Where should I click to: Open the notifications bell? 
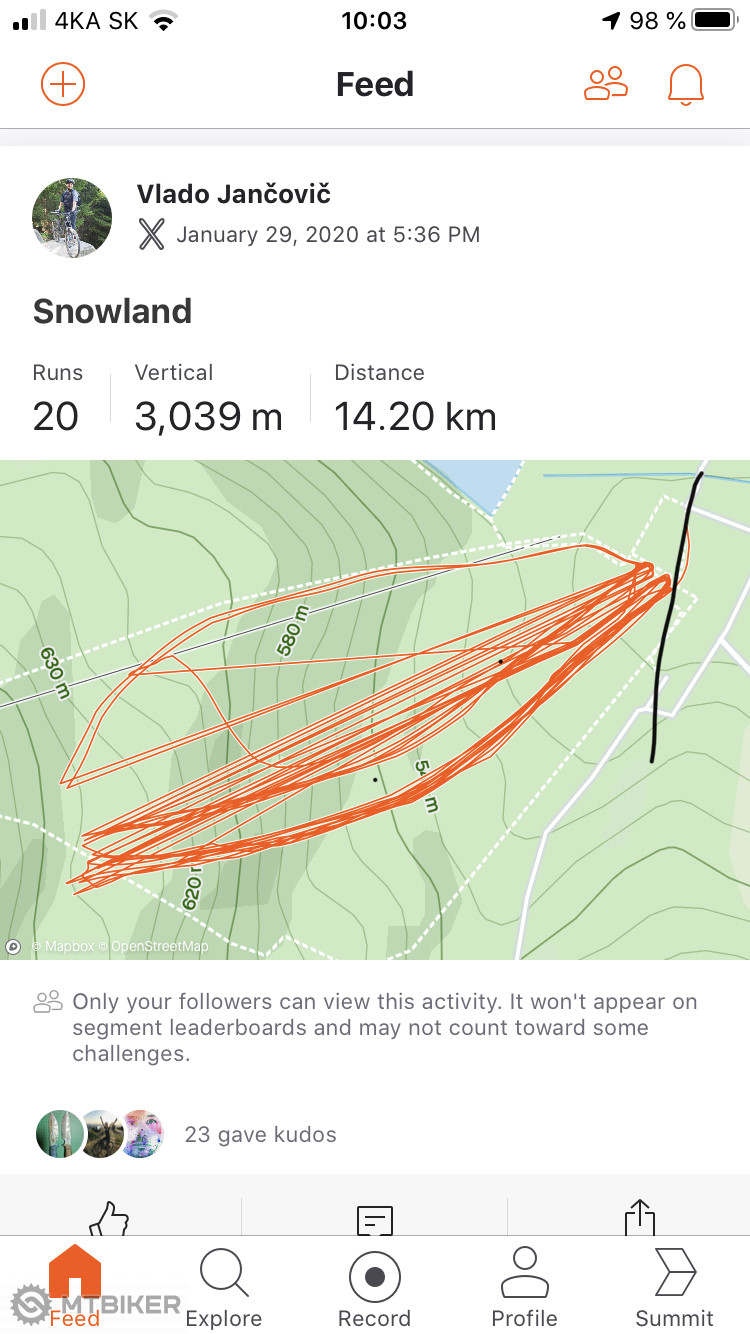(x=685, y=85)
